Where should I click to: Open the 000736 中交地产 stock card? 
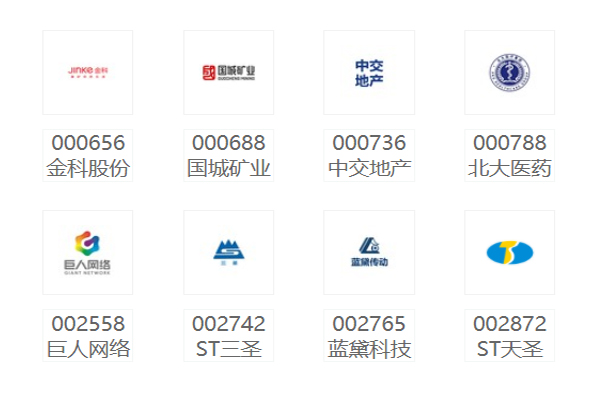coord(369,73)
